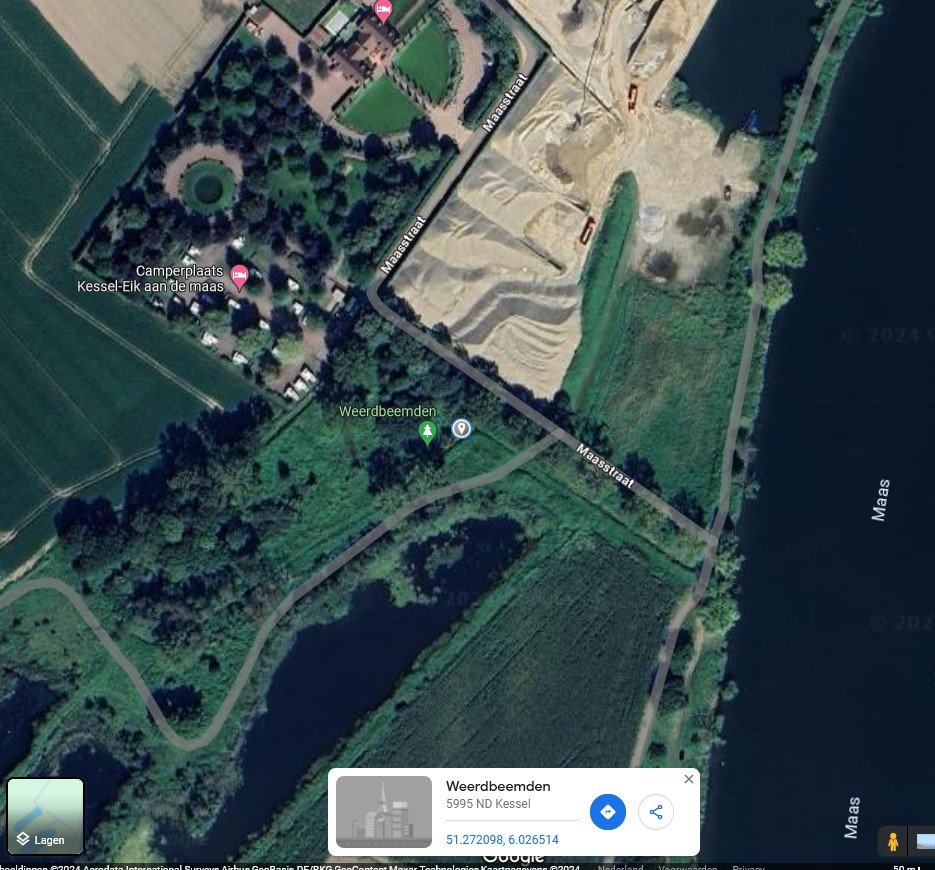Image resolution: width=935 pixels, height=870 pixels.
Task: Close the Weerdbeemden info card
Action: click(688, 779)
